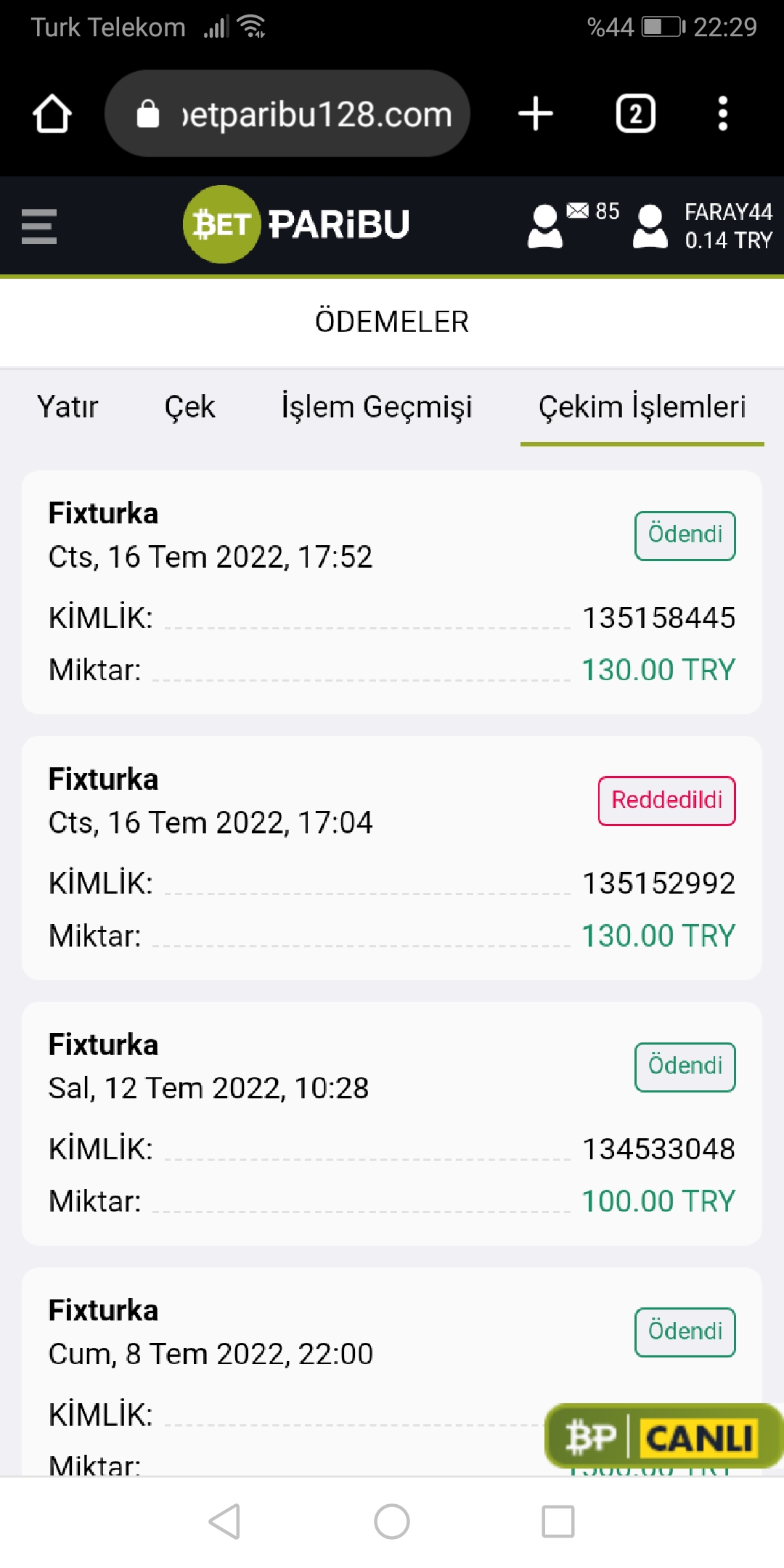The width and height of the screenshot is (784, 1568).
Task: Tap the system back button
Action: tap(224, 1521)
